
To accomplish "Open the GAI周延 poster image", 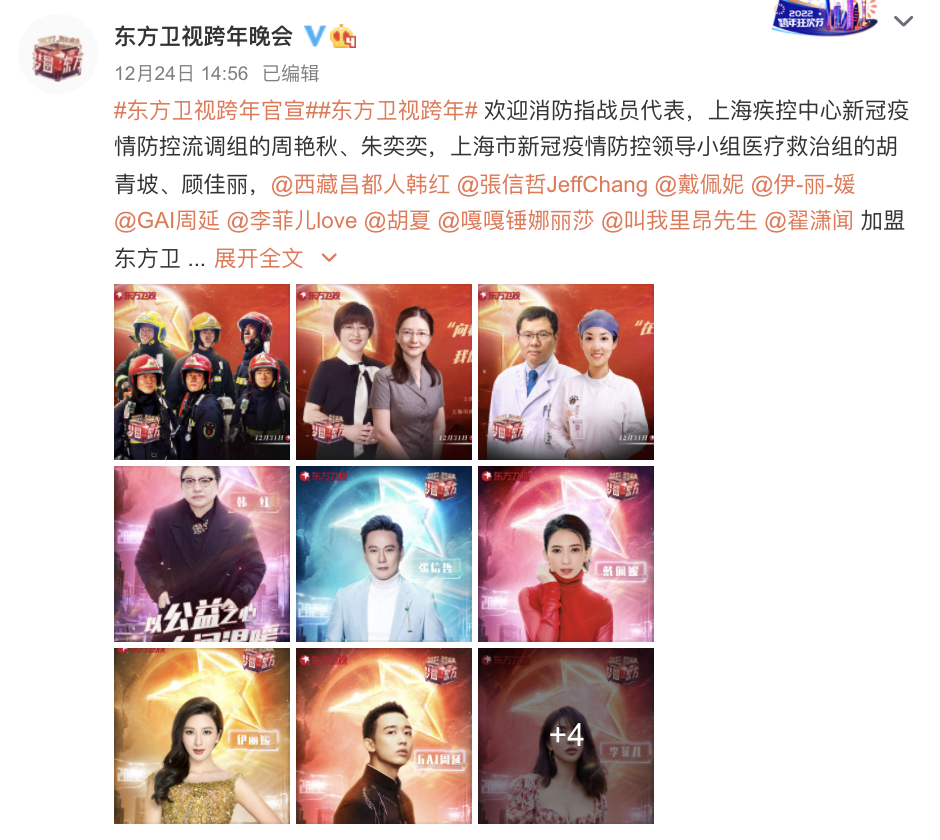I will pos(384,736).
